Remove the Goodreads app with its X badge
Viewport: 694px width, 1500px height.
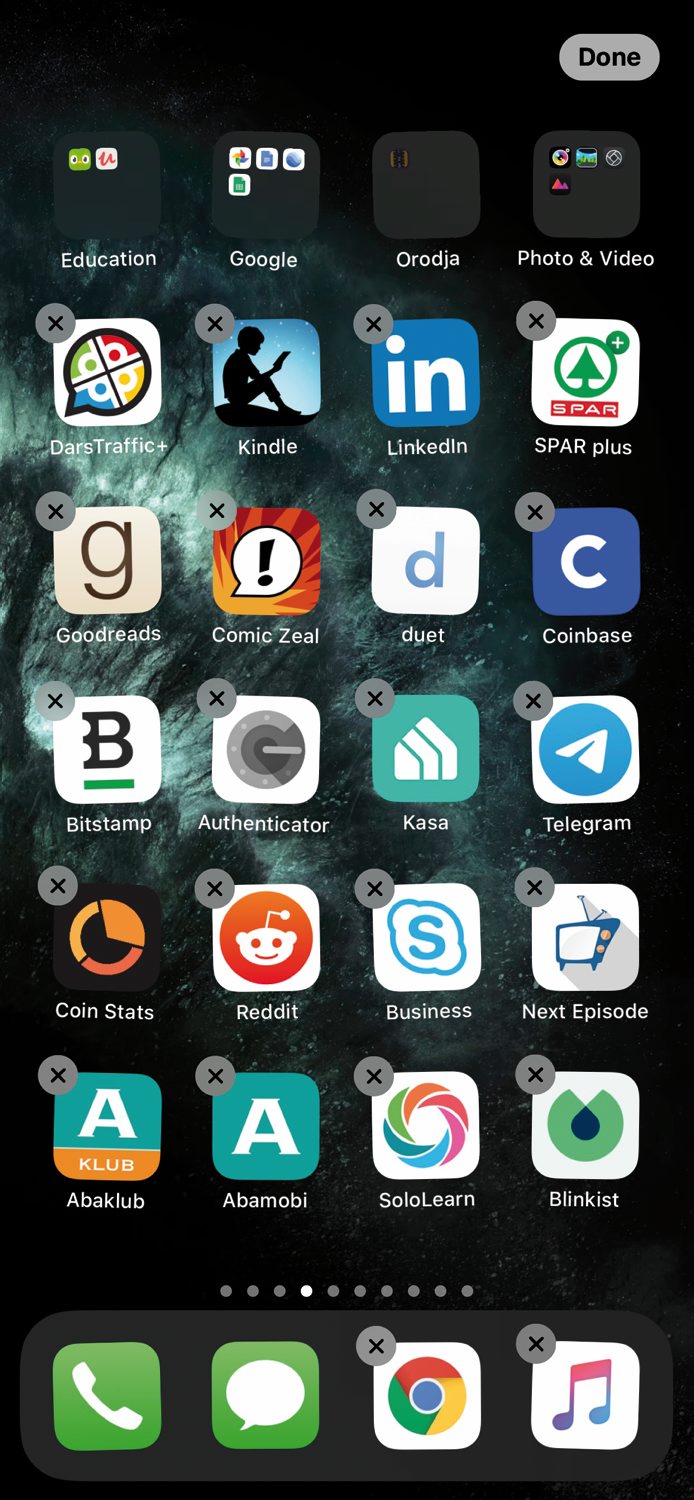click(x=56, y=512)
